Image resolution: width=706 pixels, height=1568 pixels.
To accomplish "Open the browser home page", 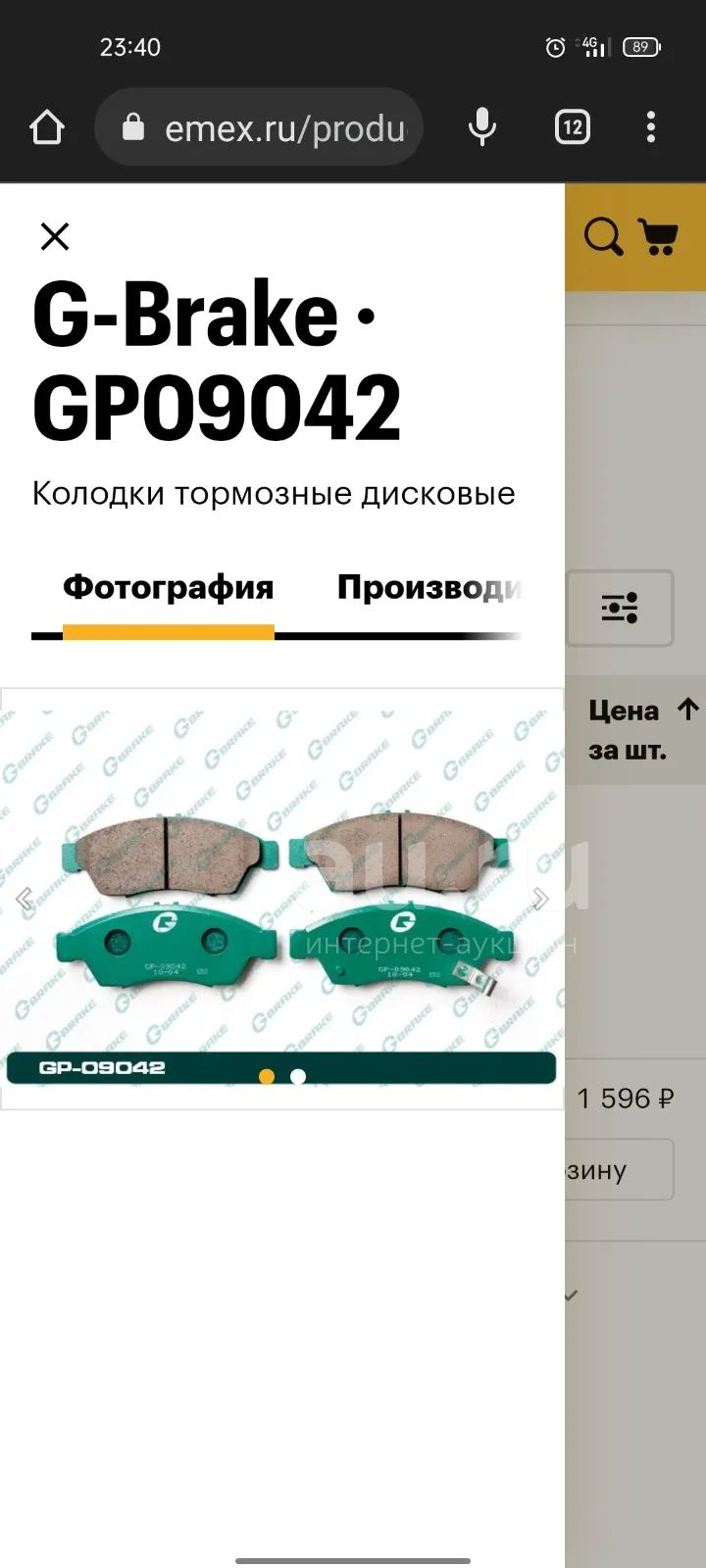I will (47, 127).
